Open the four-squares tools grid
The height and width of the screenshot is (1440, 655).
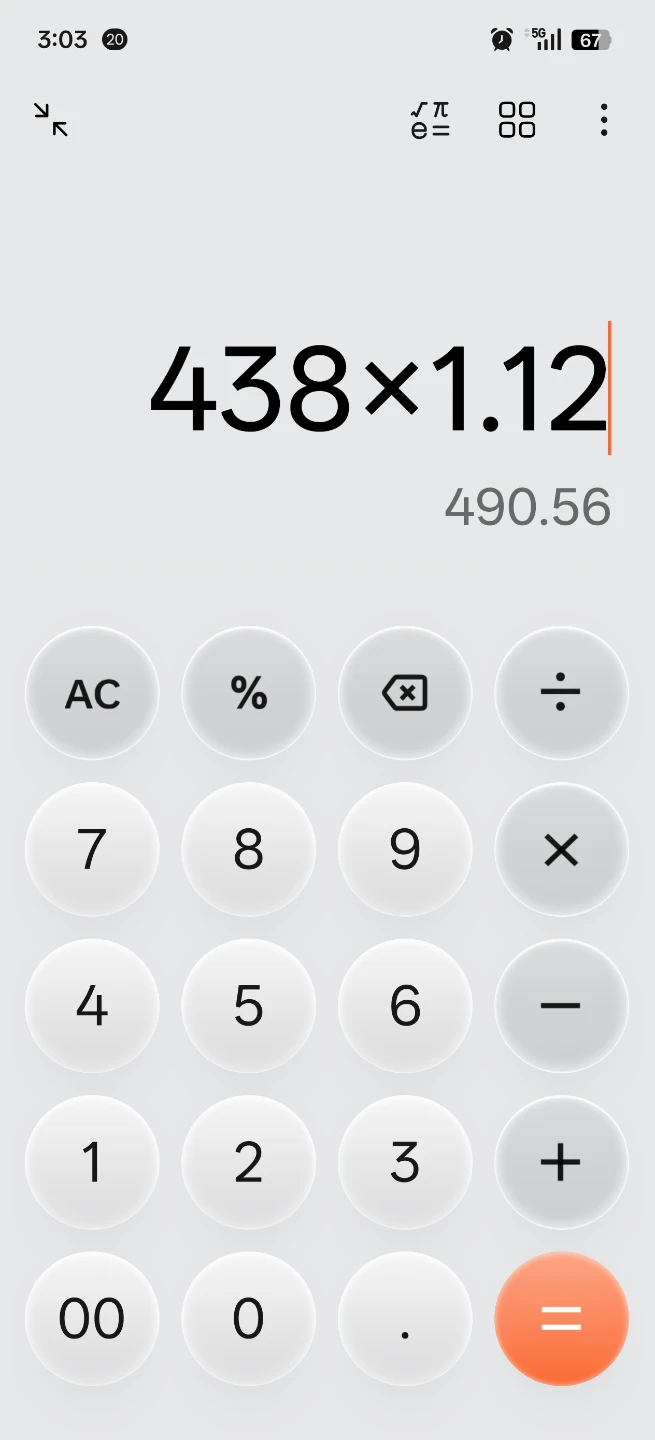coord(517,120)
